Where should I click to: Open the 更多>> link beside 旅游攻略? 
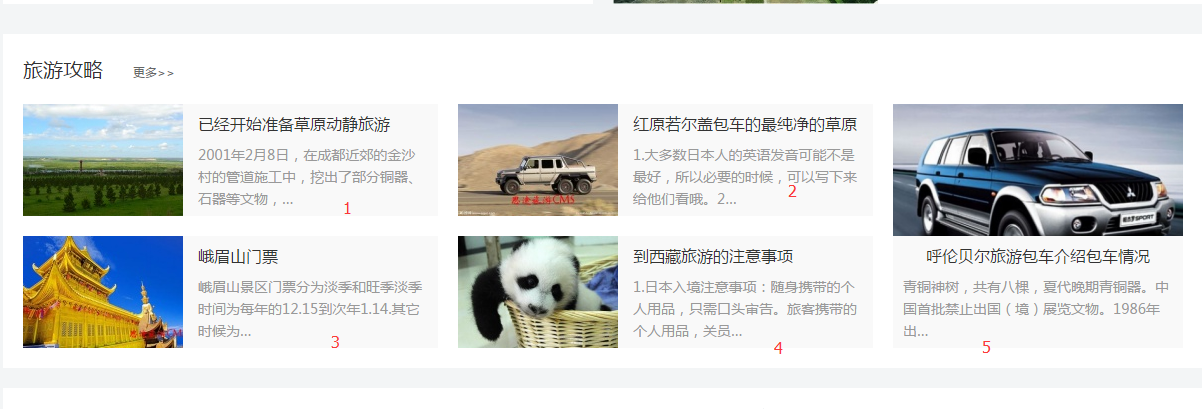coord(153,72)
